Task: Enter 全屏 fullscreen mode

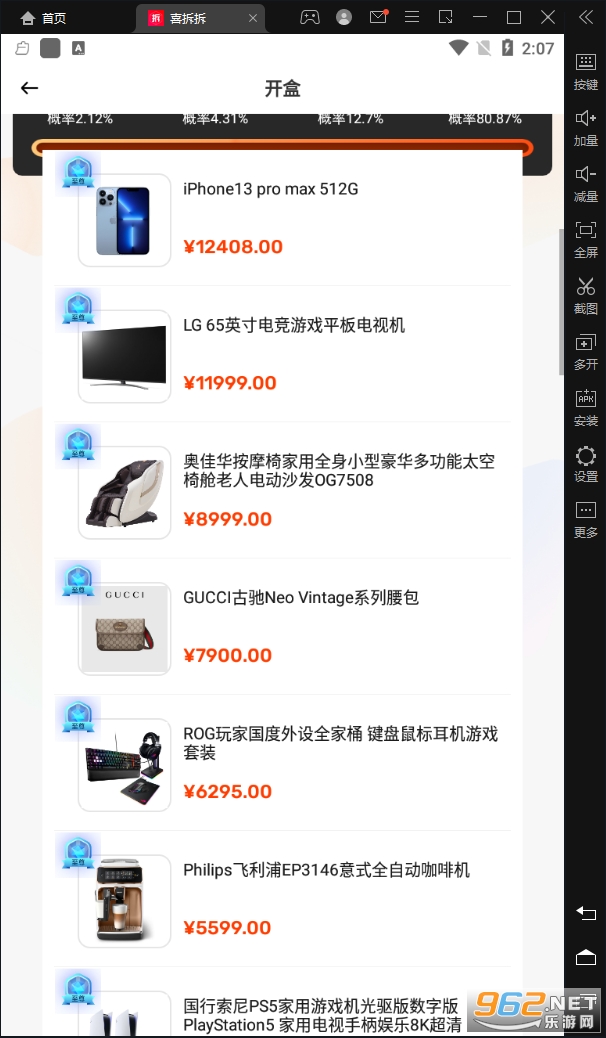Action: point(586,238)
